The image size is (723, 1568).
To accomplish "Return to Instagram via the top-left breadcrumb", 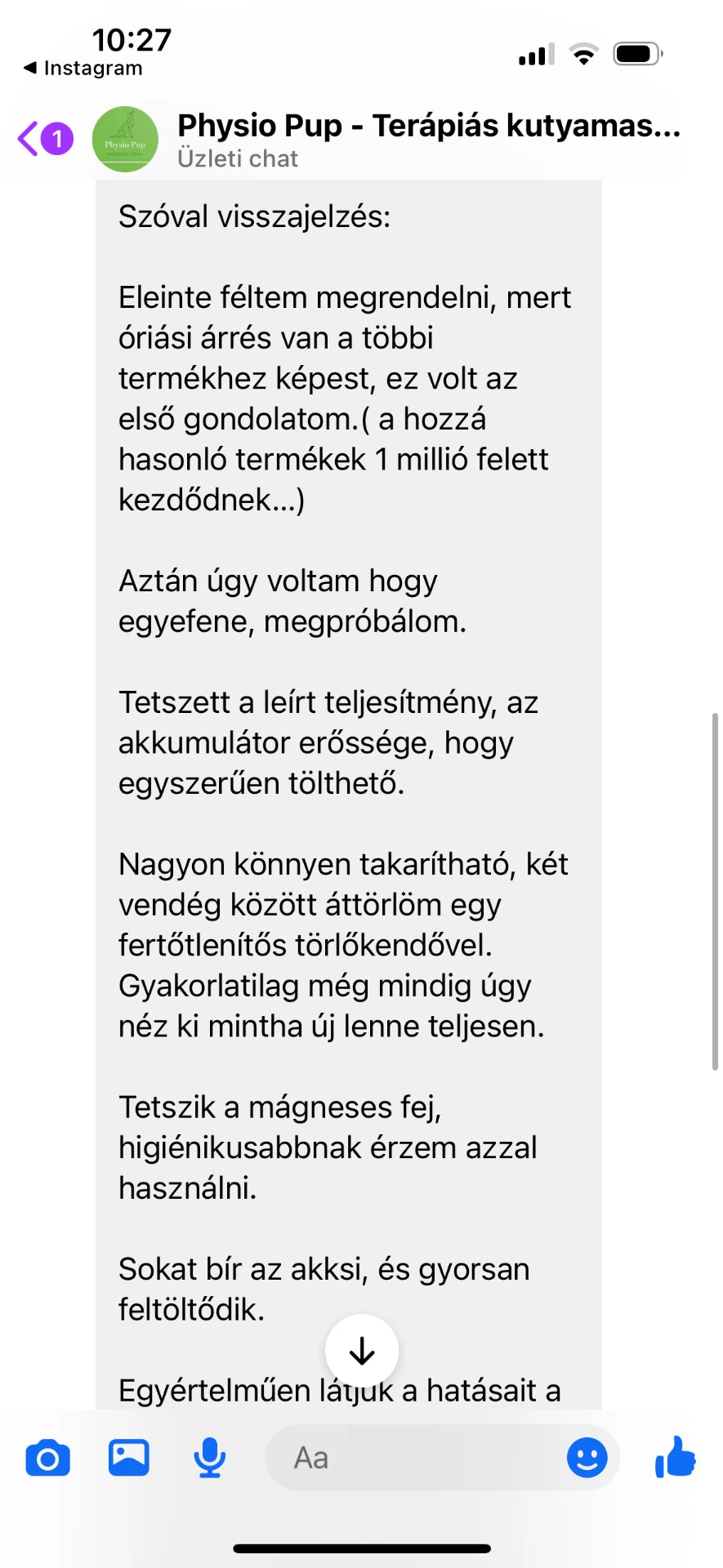I will [x=83, y=69].
